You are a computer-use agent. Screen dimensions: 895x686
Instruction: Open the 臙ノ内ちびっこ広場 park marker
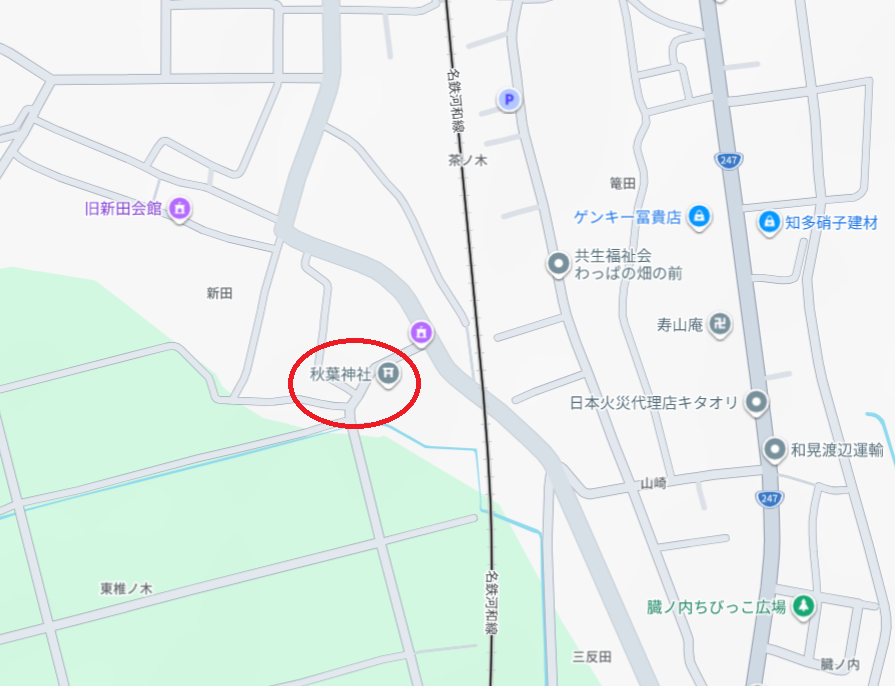tap(803, 606)
